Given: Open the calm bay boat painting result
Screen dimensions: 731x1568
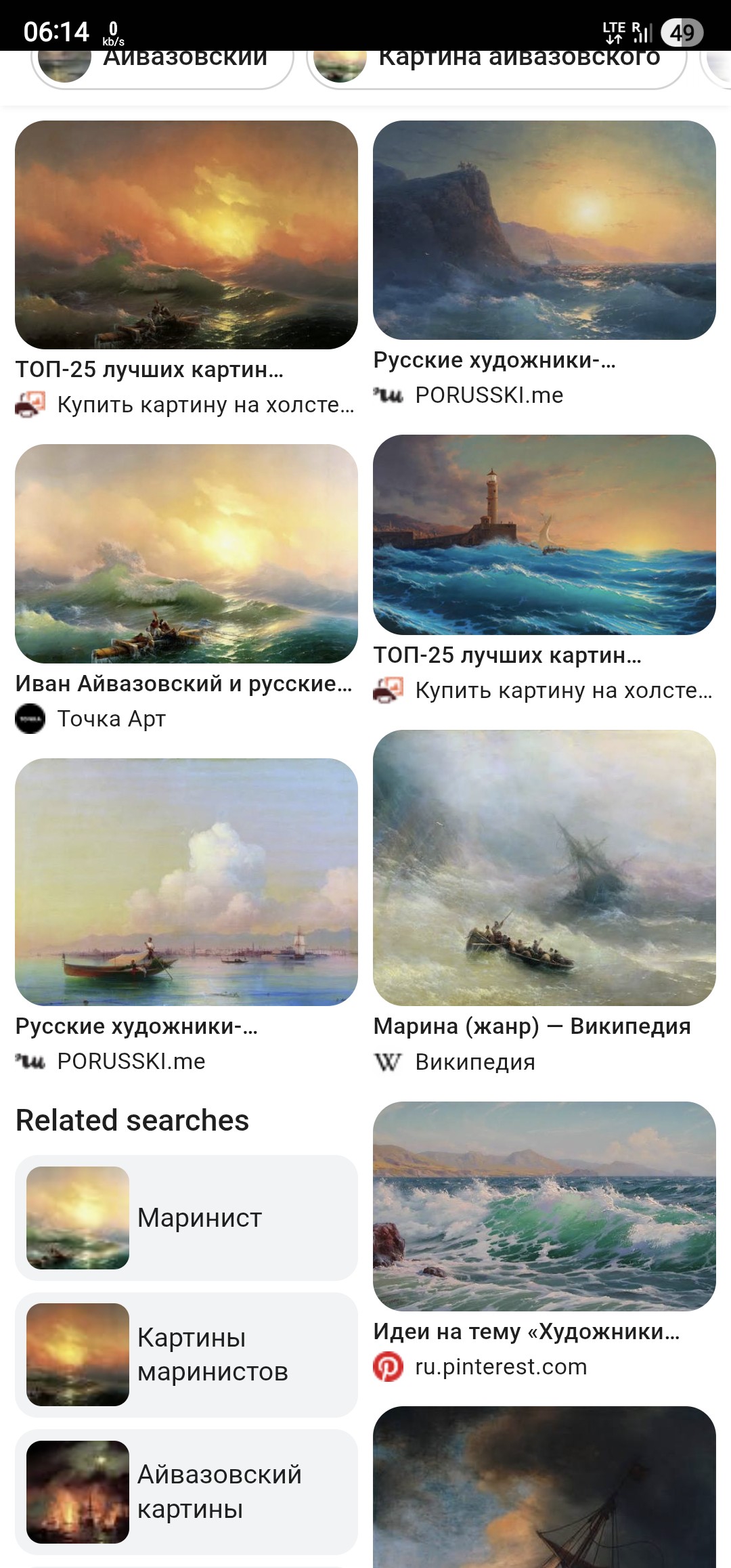Looking at the screenshot, I should pyautogui.click(x=186, y=881).
